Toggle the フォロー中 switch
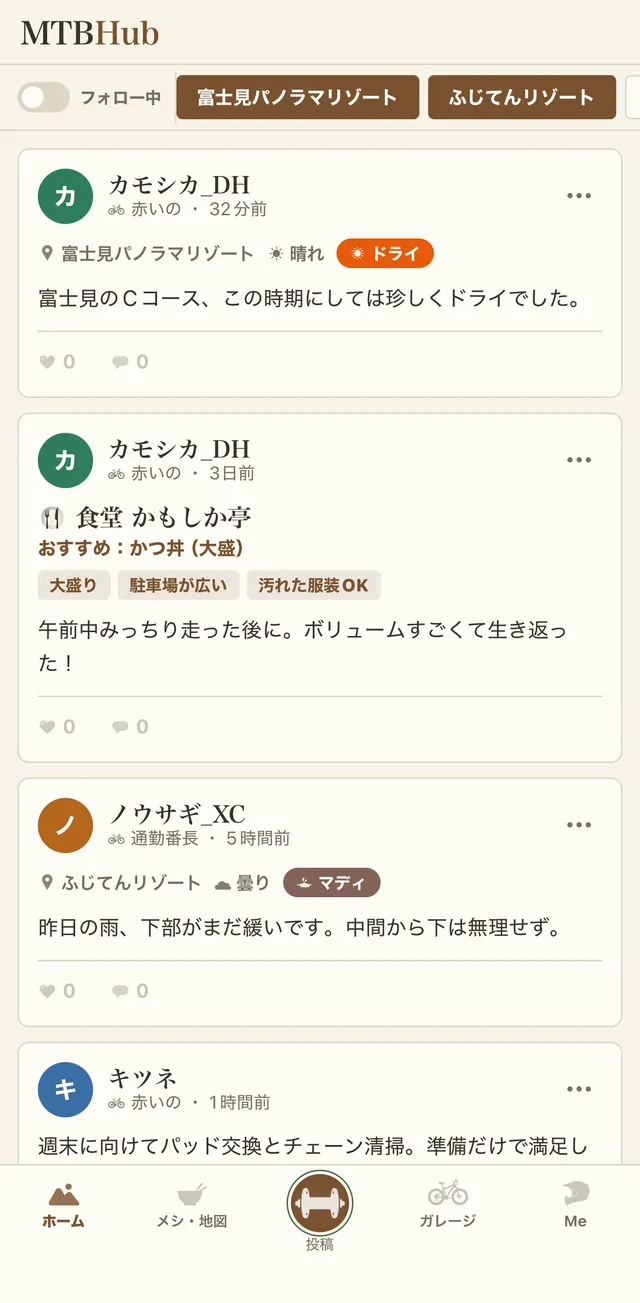 click(44, 97)
